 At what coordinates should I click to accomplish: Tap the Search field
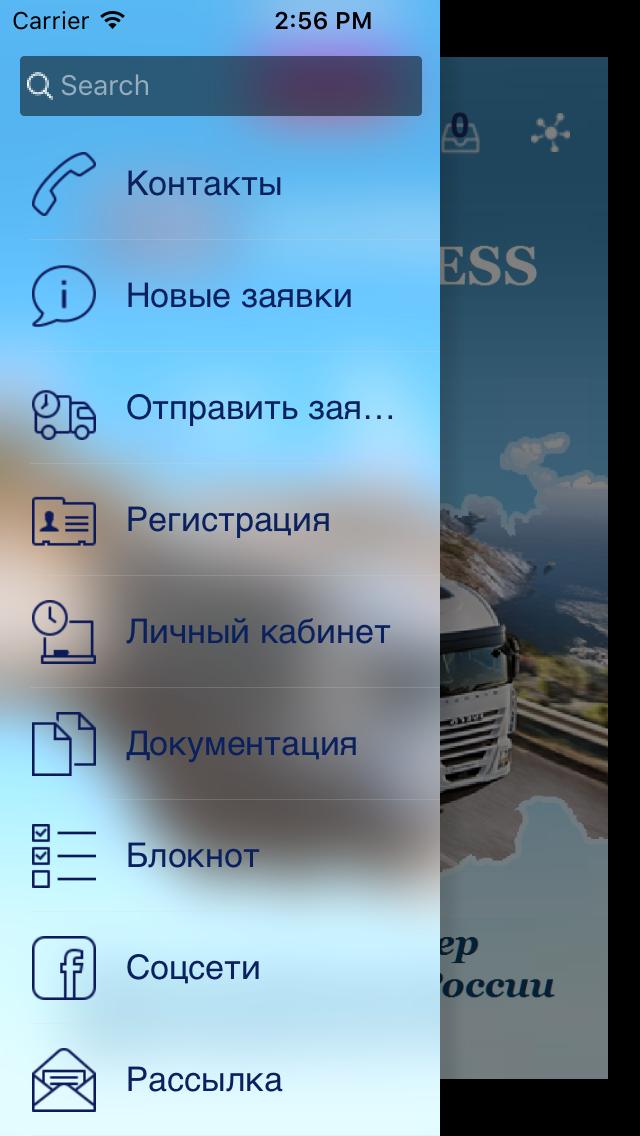point(220,86)
